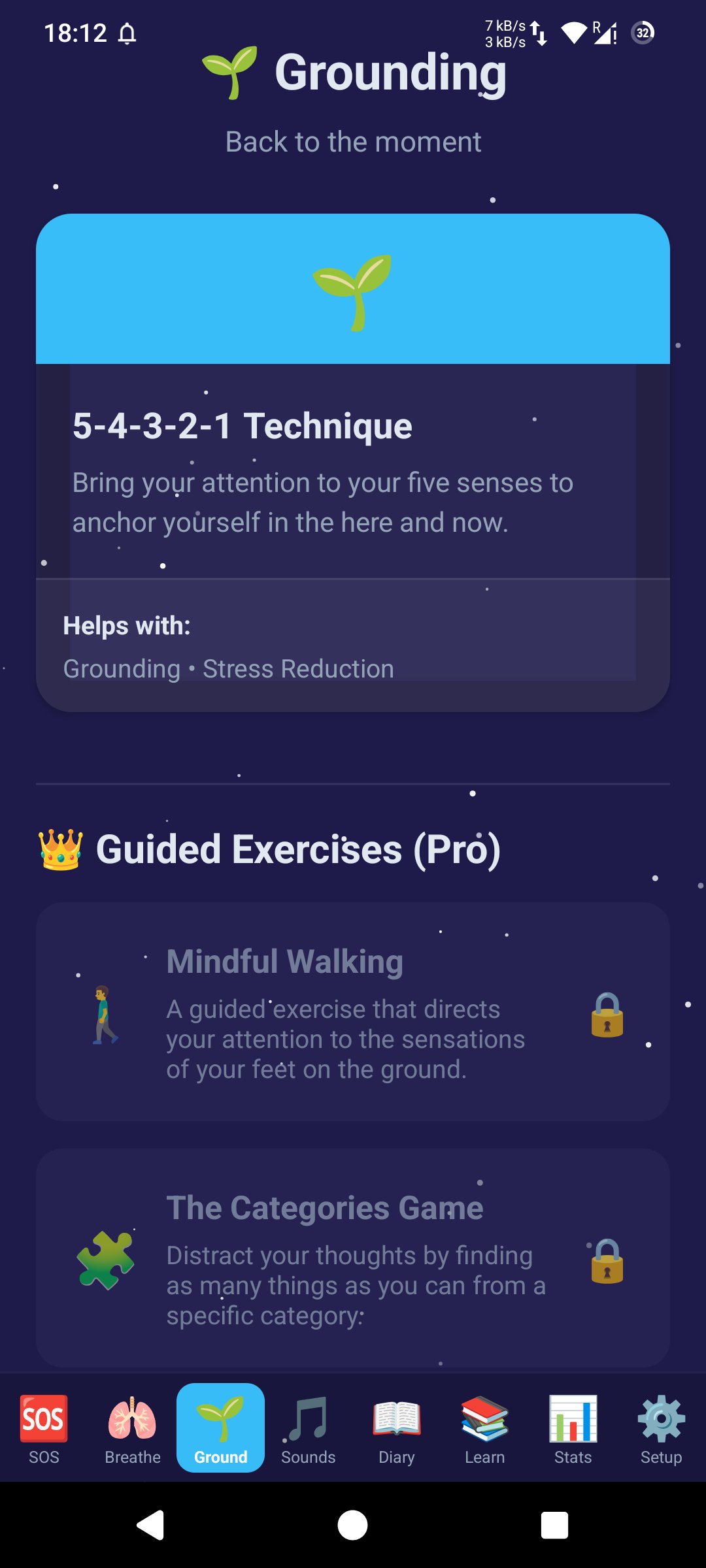706x1568 pixels.
Task: Open the Setup tab
Action: (661, 1428)
